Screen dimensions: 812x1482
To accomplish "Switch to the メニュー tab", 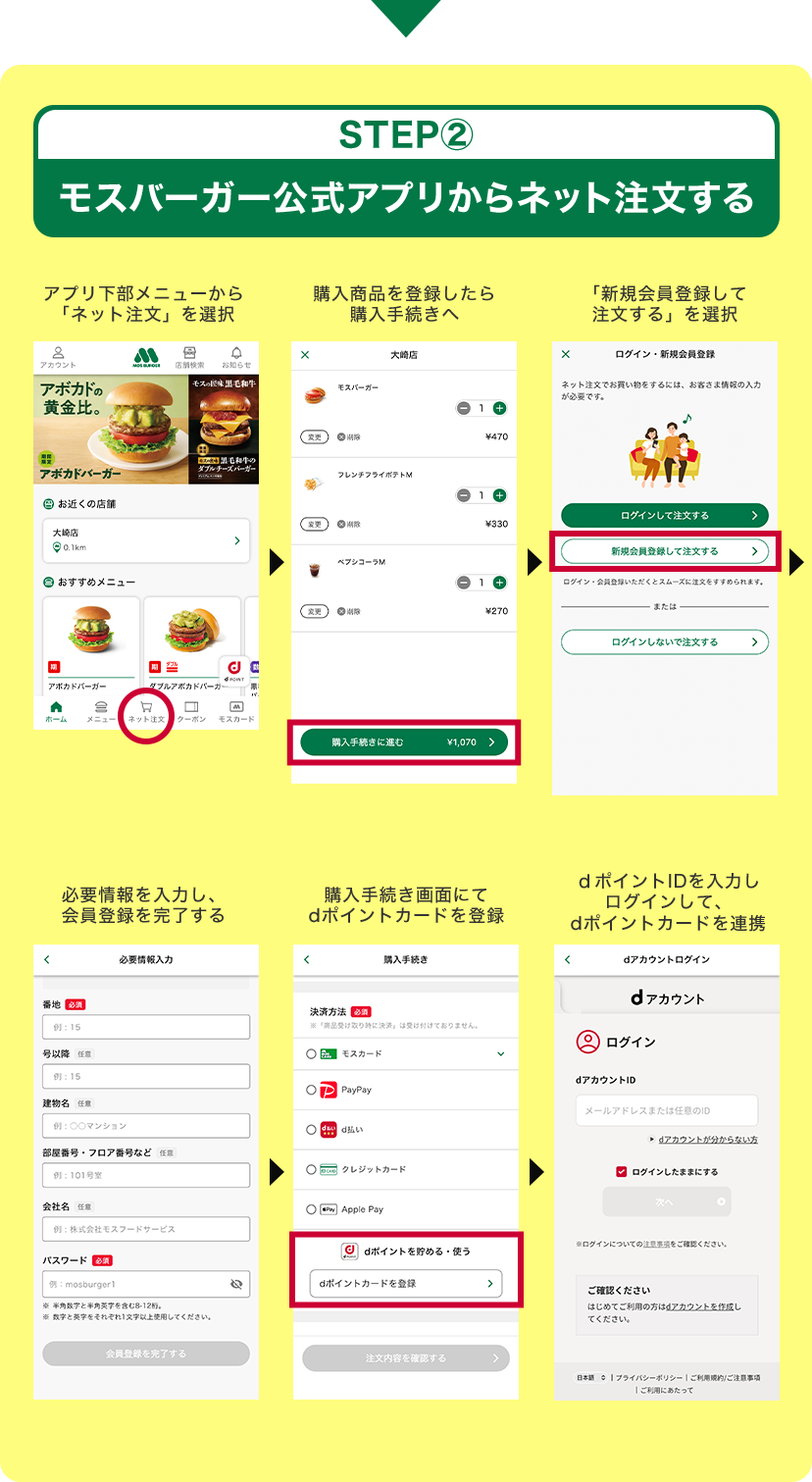I will click(x=101, y=708).
